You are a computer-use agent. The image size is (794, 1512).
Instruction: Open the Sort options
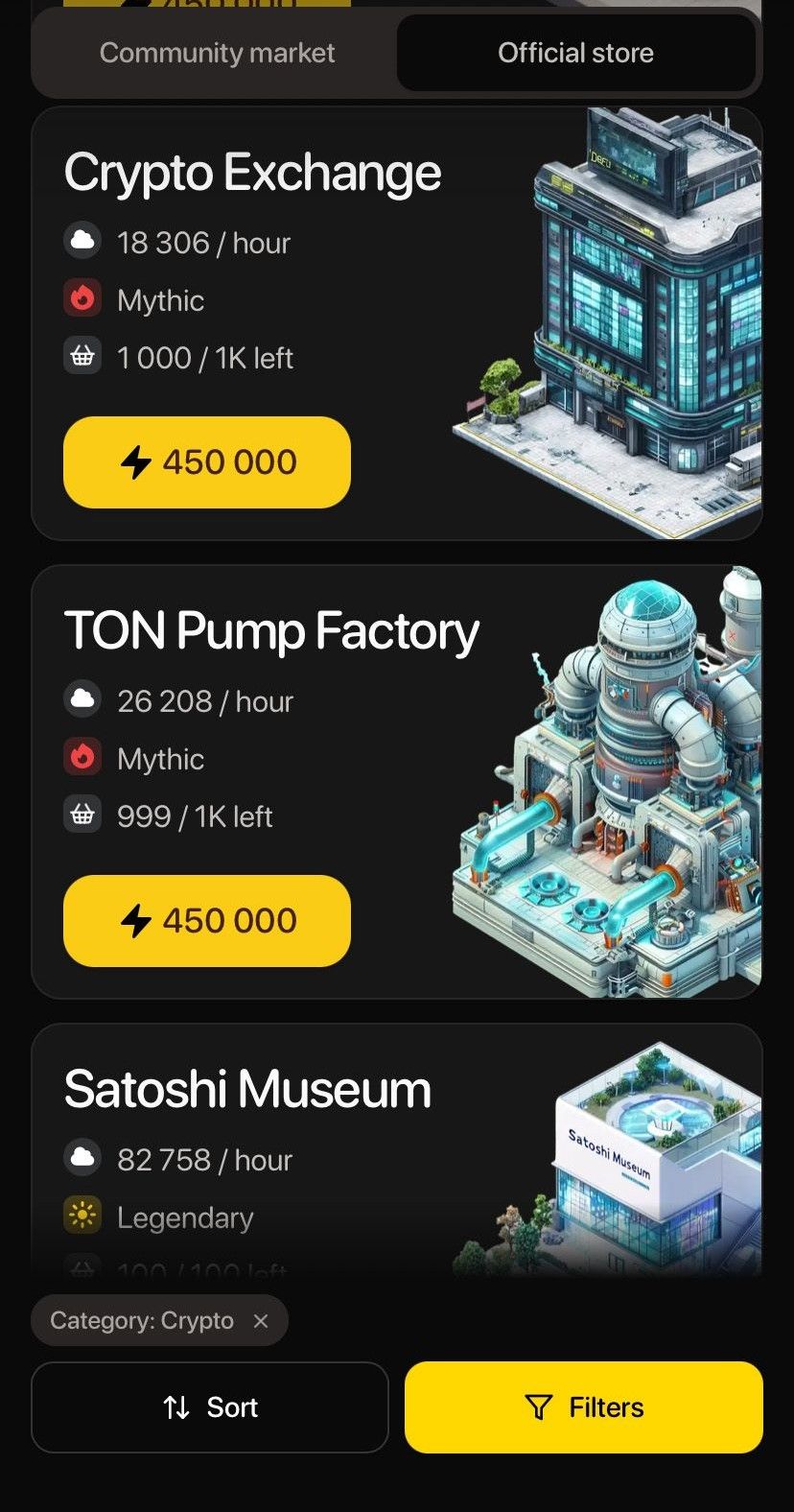[210, 1406]
